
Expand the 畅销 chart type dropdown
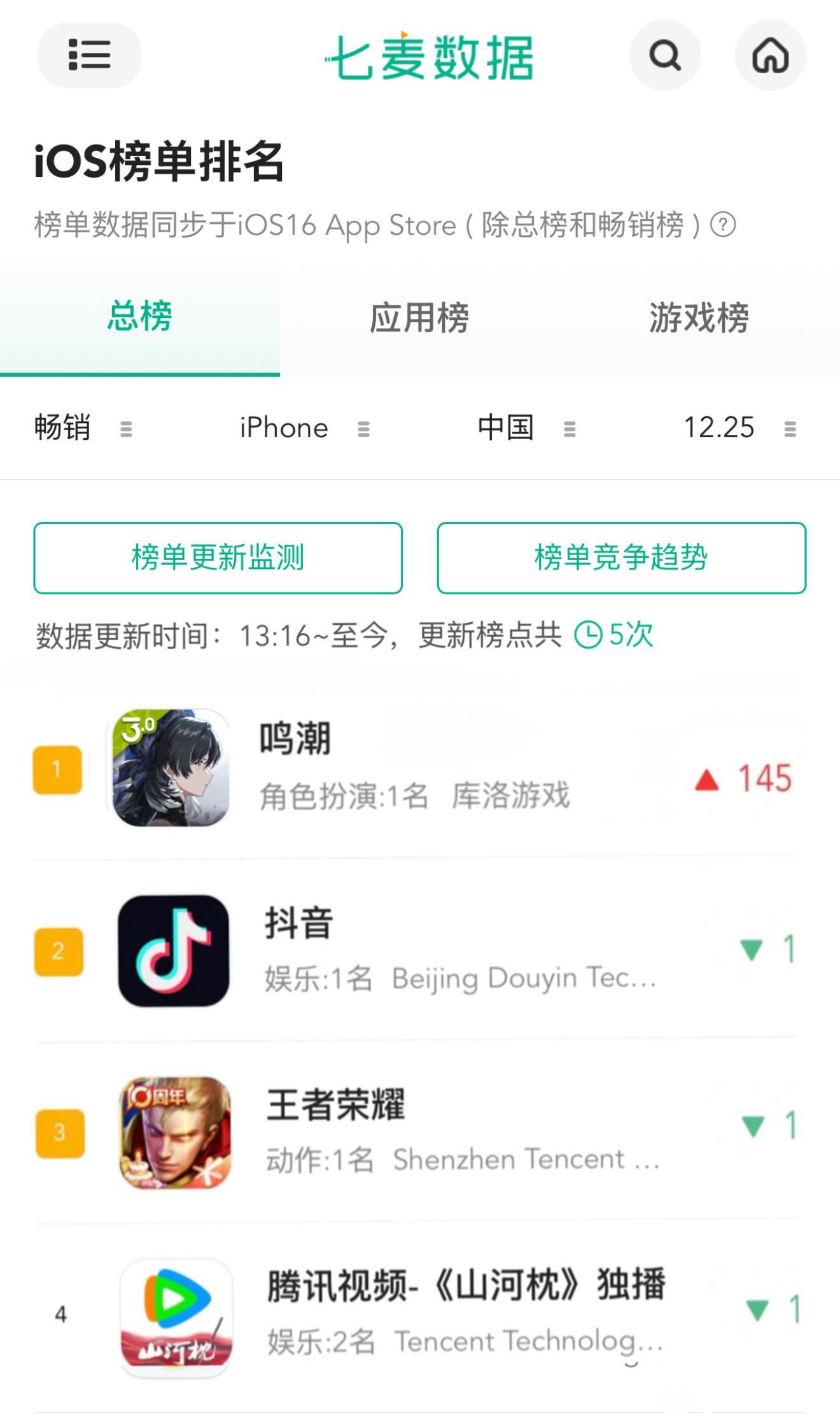(83, 428)
